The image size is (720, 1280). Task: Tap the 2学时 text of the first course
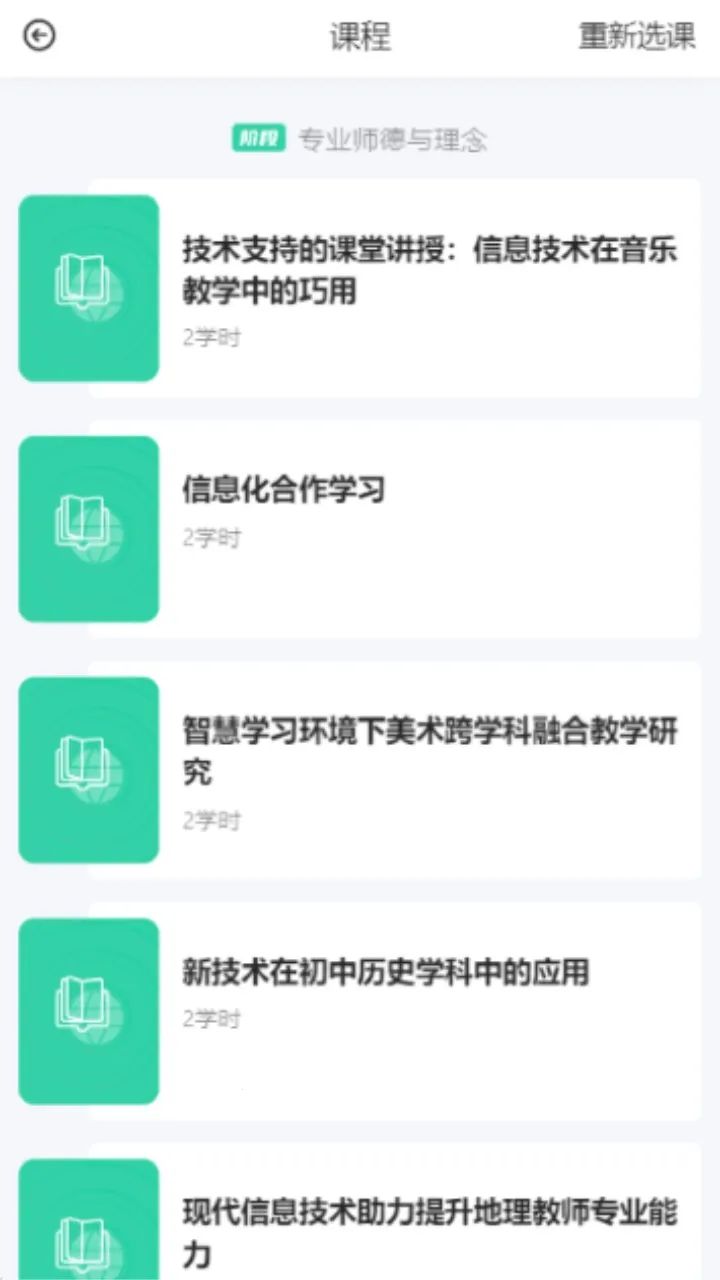point(210,338)
